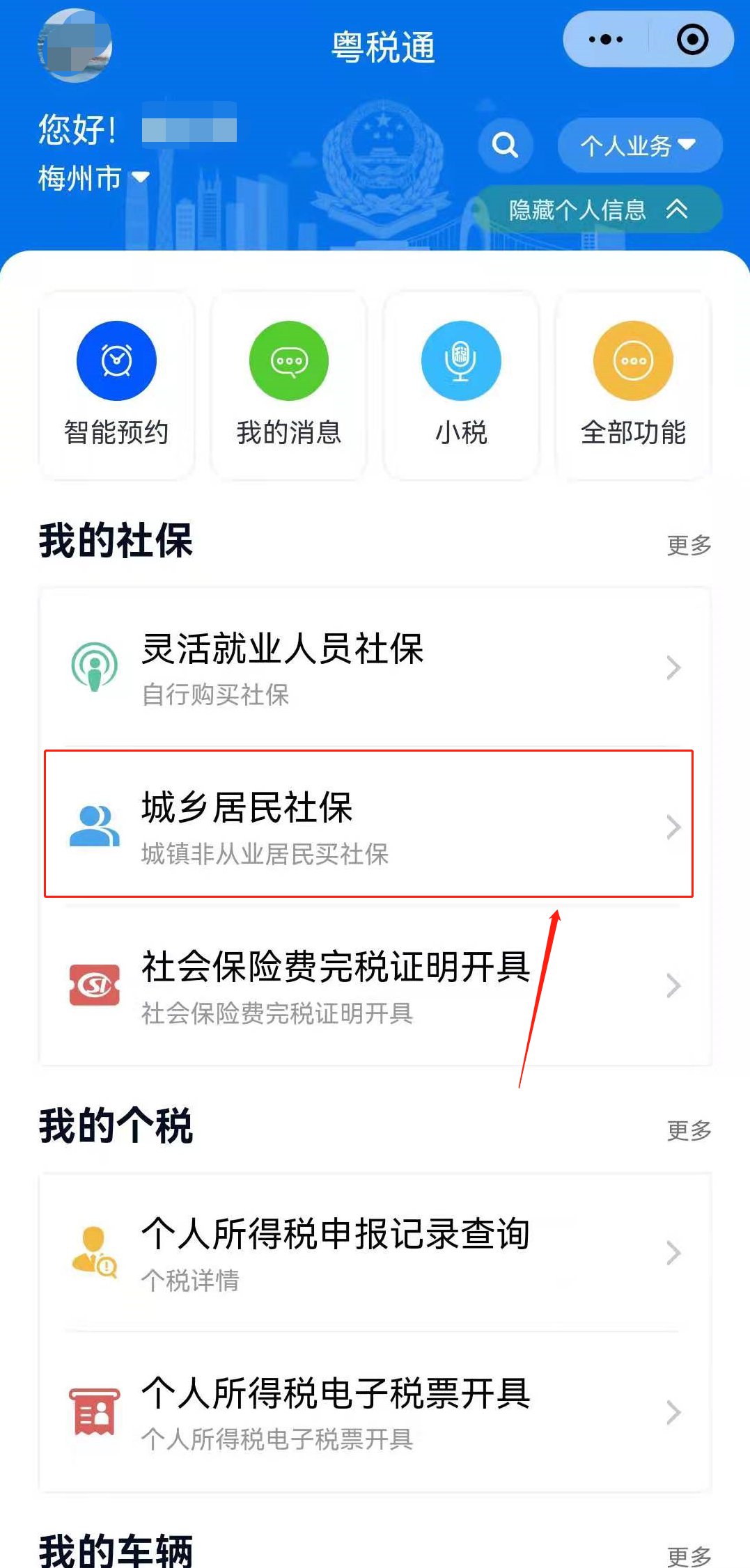Collapse with 隐藏个人信息

pyautogui.click(x=598, y=209)
